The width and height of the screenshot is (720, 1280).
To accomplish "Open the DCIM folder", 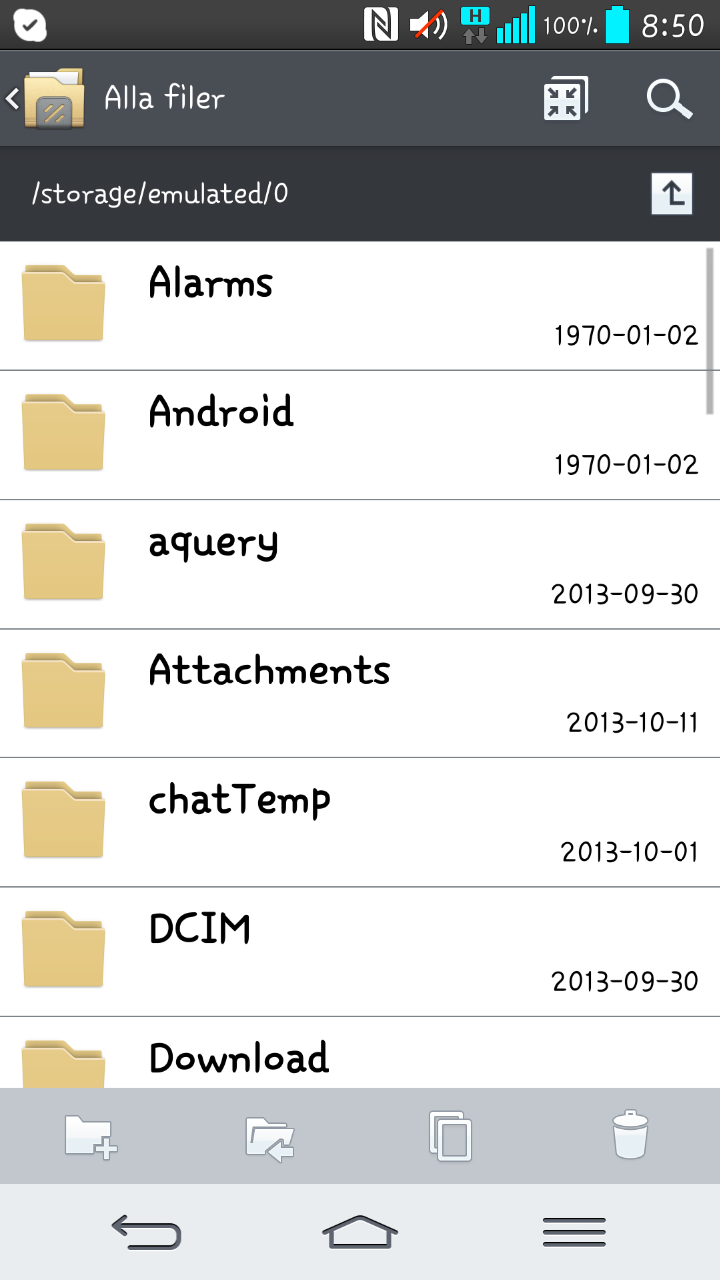I will [x=360, y=951].
